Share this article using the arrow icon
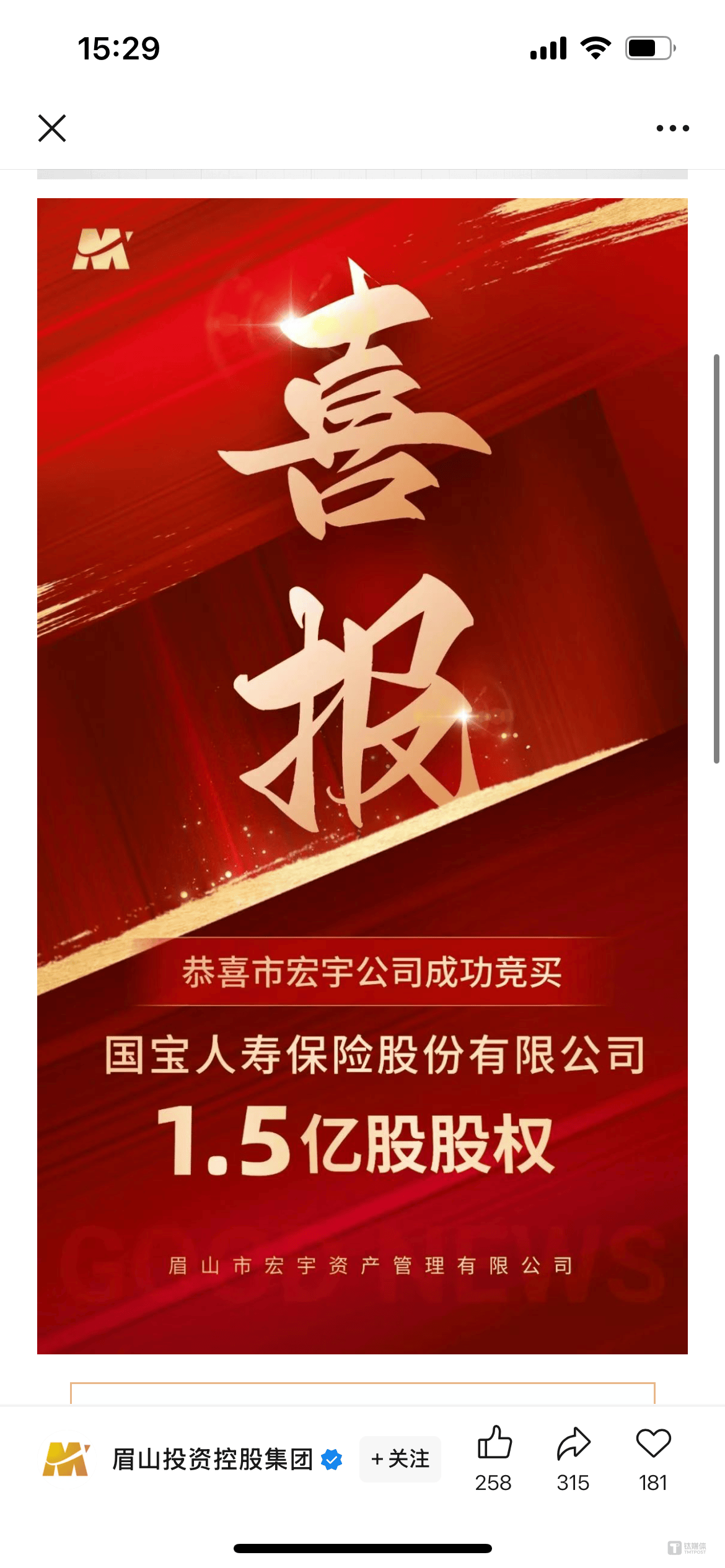 (x=573, y=1444)
